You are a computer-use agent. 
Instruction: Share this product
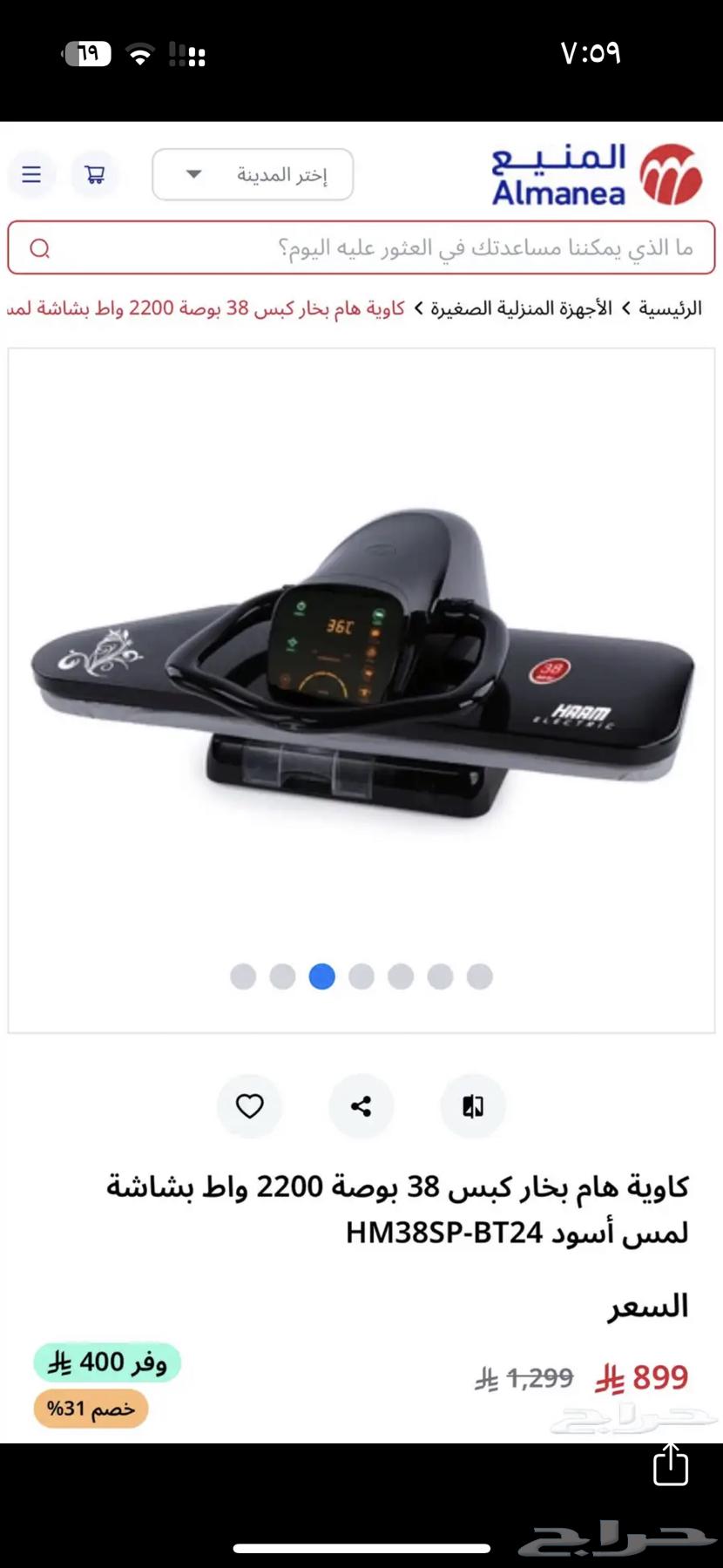click(361, 1106)
